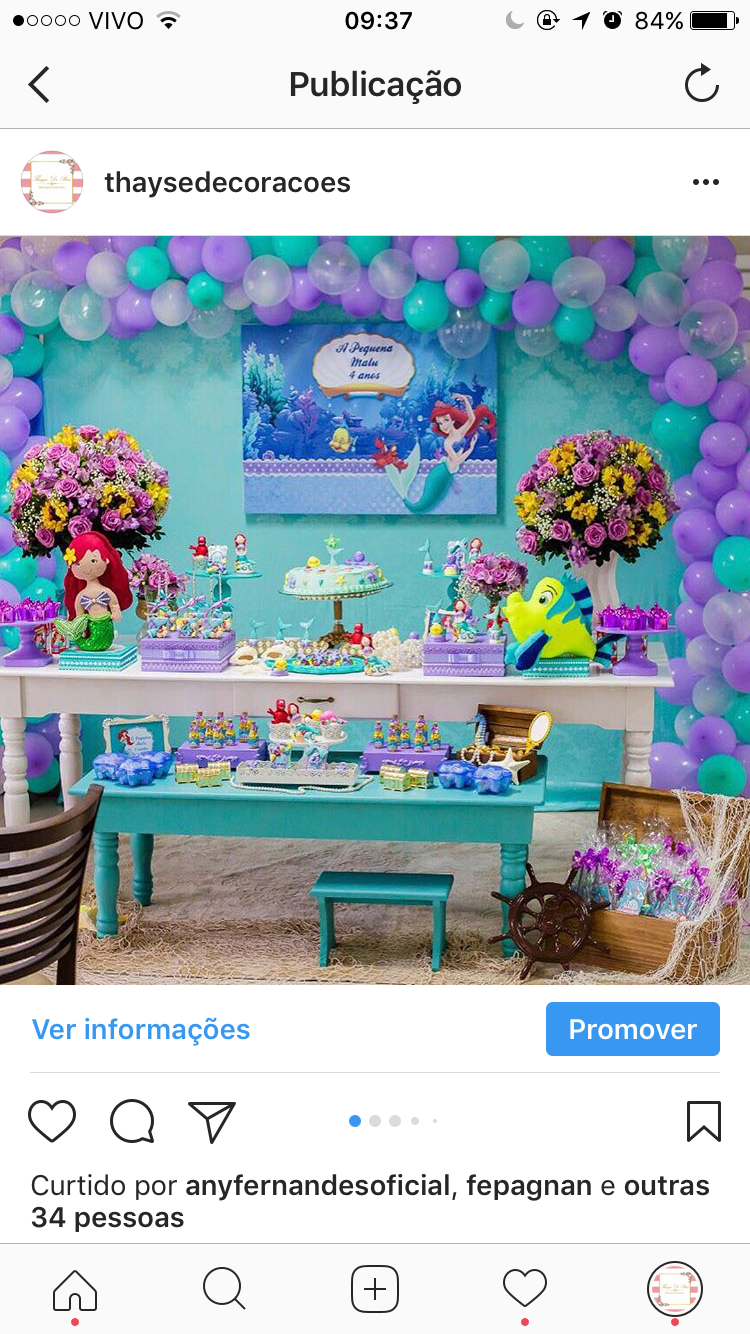The image size is (750, 1334).
Task: Open the thaysedecoracoes username link
Action: click(227, 183)
